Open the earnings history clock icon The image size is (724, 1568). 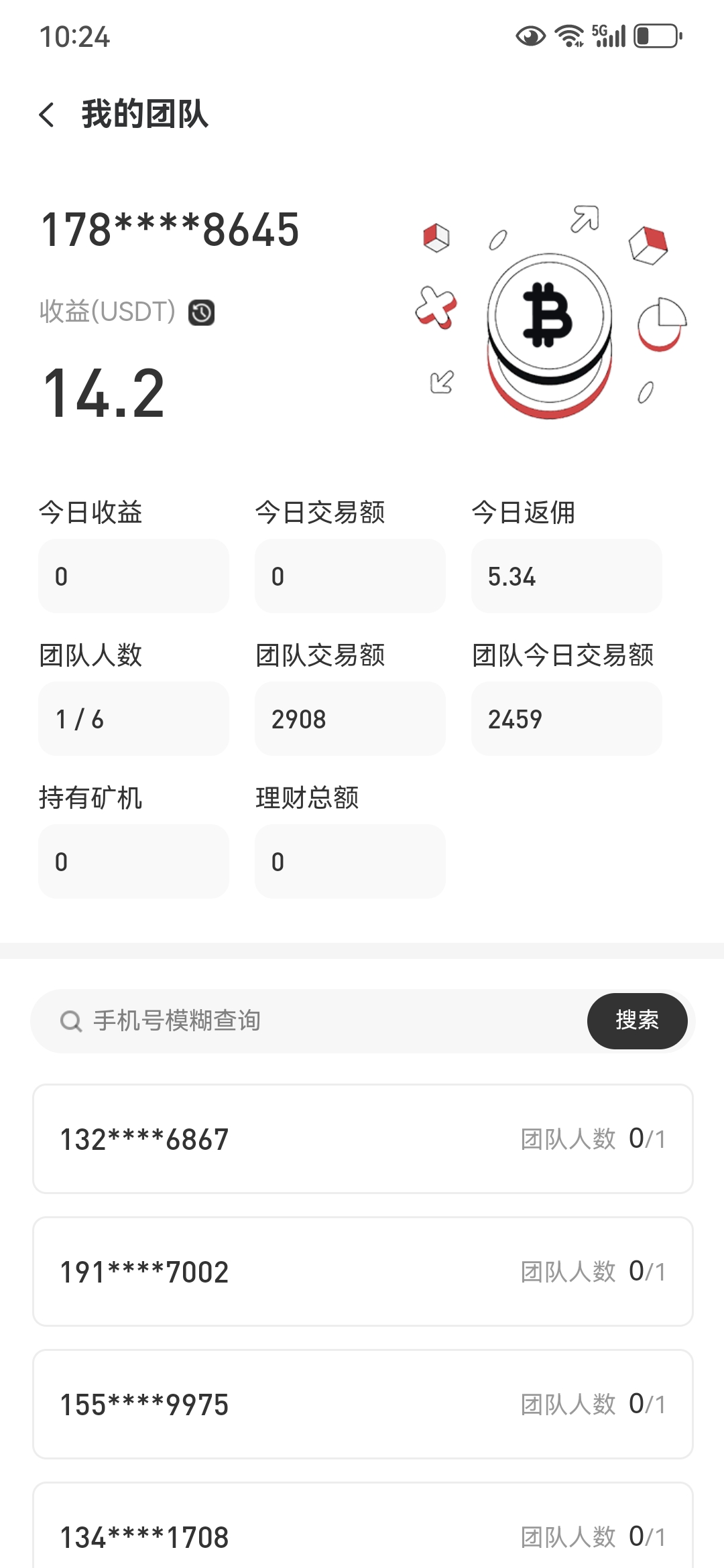click(x=202, y=312)
